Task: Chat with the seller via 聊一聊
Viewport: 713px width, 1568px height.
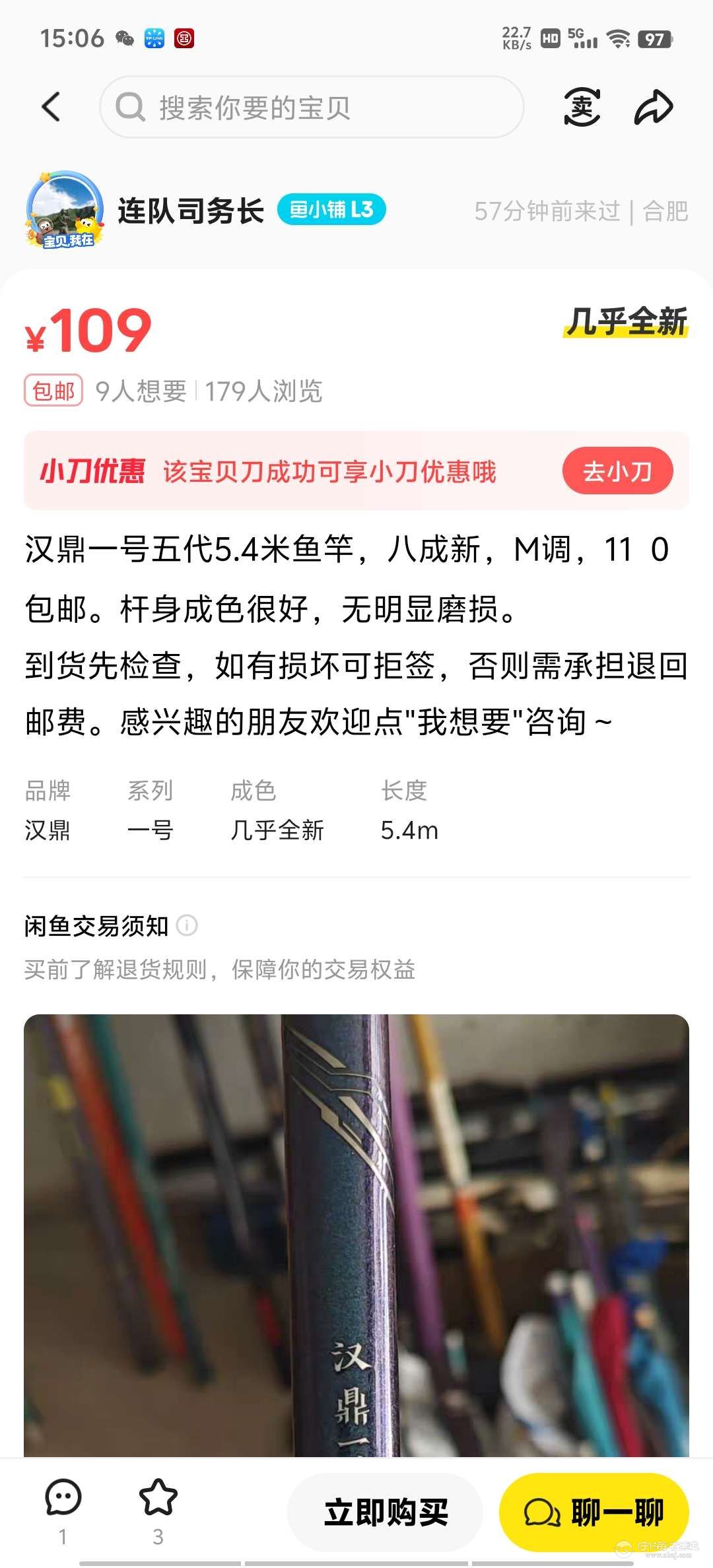Action: pyautogui.click(x=594, y=1512)
